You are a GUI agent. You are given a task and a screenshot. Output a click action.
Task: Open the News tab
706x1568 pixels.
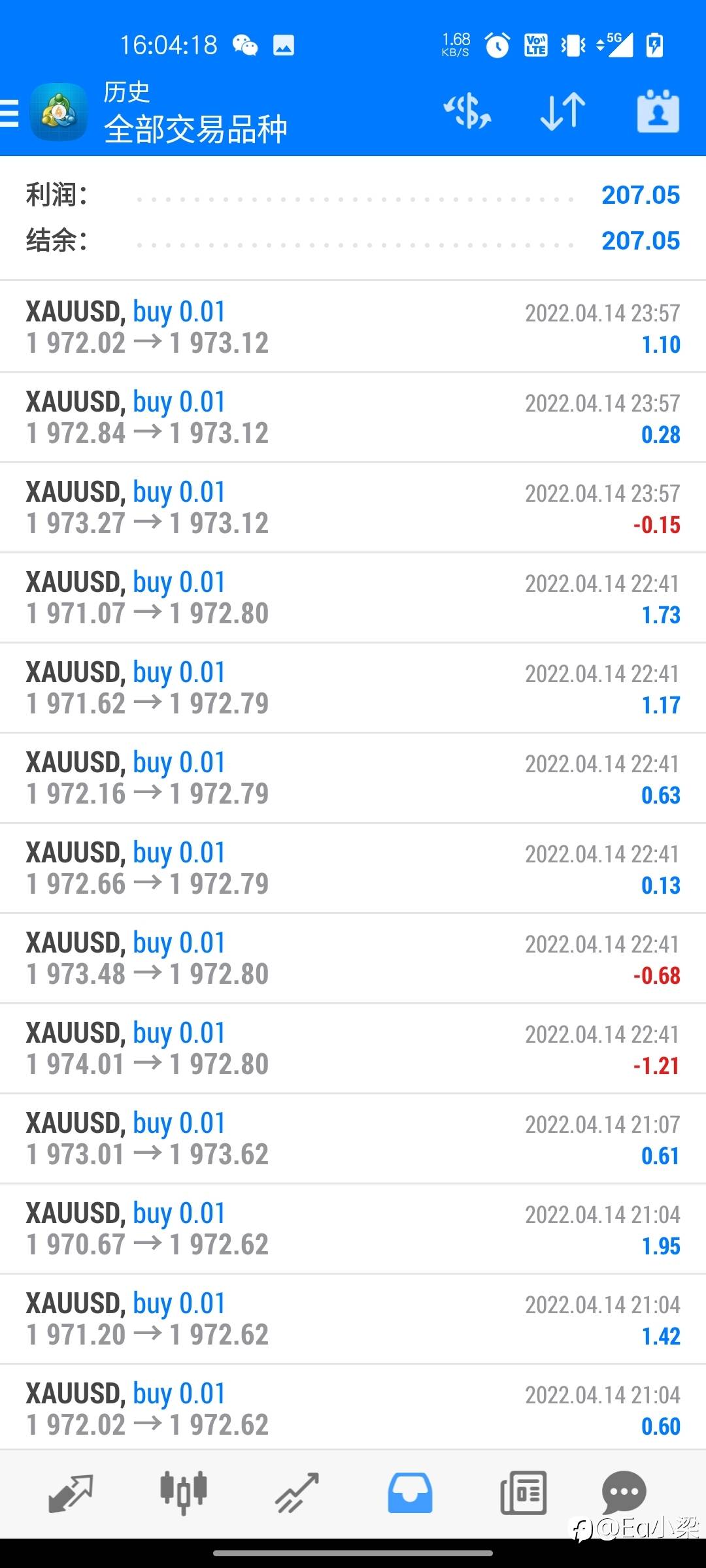tap(523, 1494)
